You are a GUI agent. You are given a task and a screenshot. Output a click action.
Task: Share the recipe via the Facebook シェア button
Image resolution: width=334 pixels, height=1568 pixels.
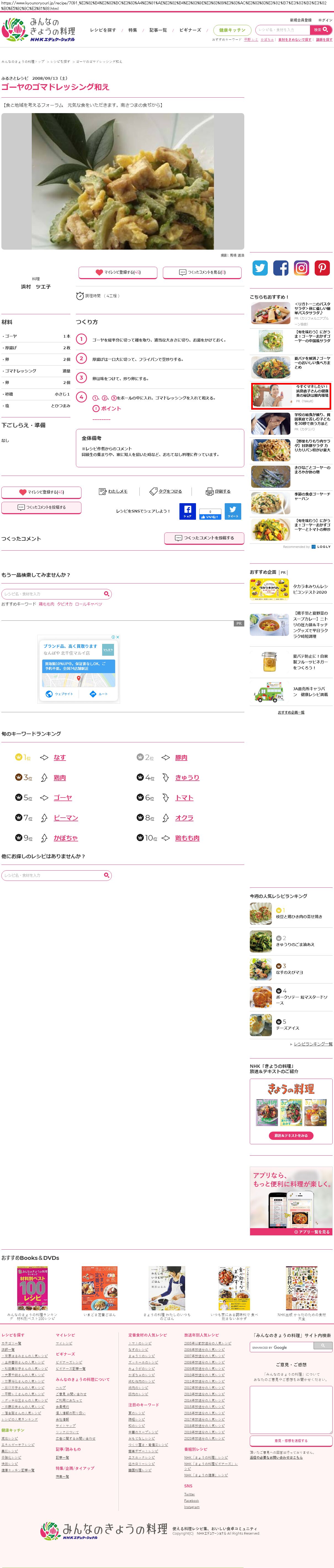187,511
